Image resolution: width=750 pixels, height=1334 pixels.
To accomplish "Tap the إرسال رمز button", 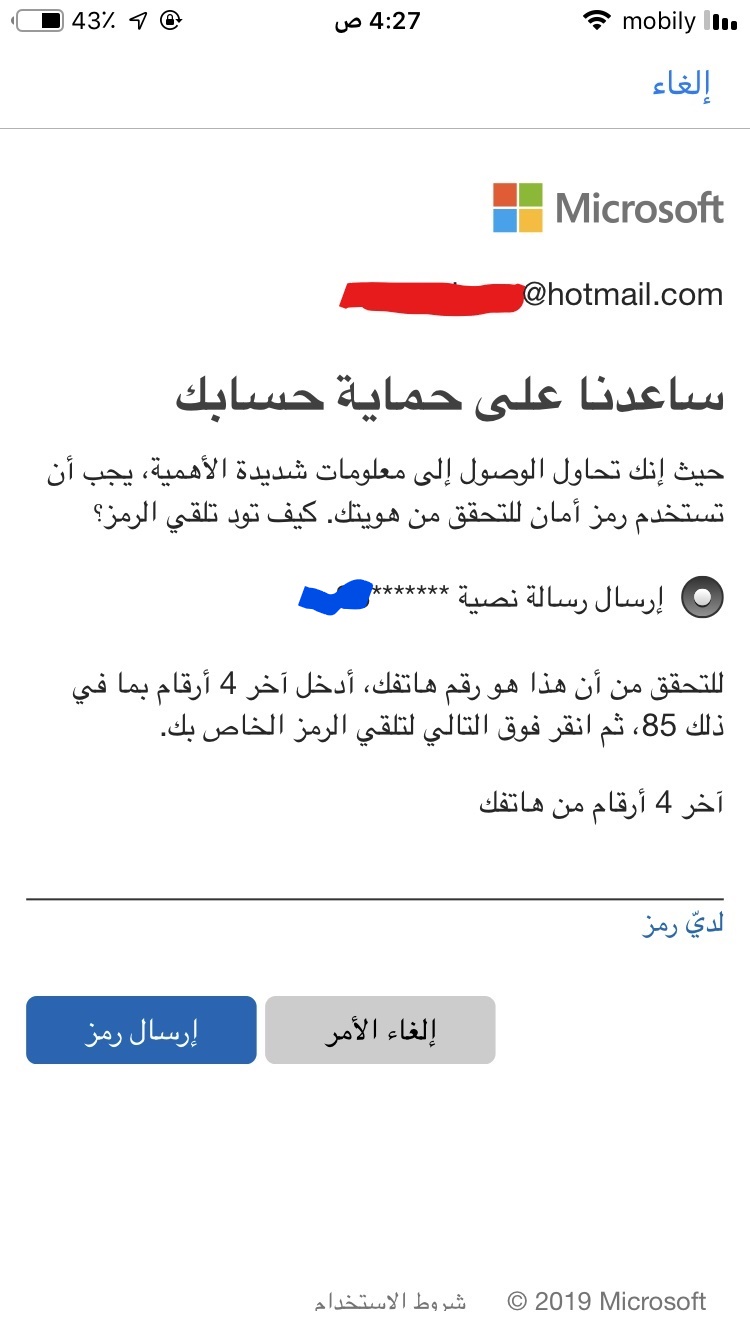I will click(x=141, y=1030).
